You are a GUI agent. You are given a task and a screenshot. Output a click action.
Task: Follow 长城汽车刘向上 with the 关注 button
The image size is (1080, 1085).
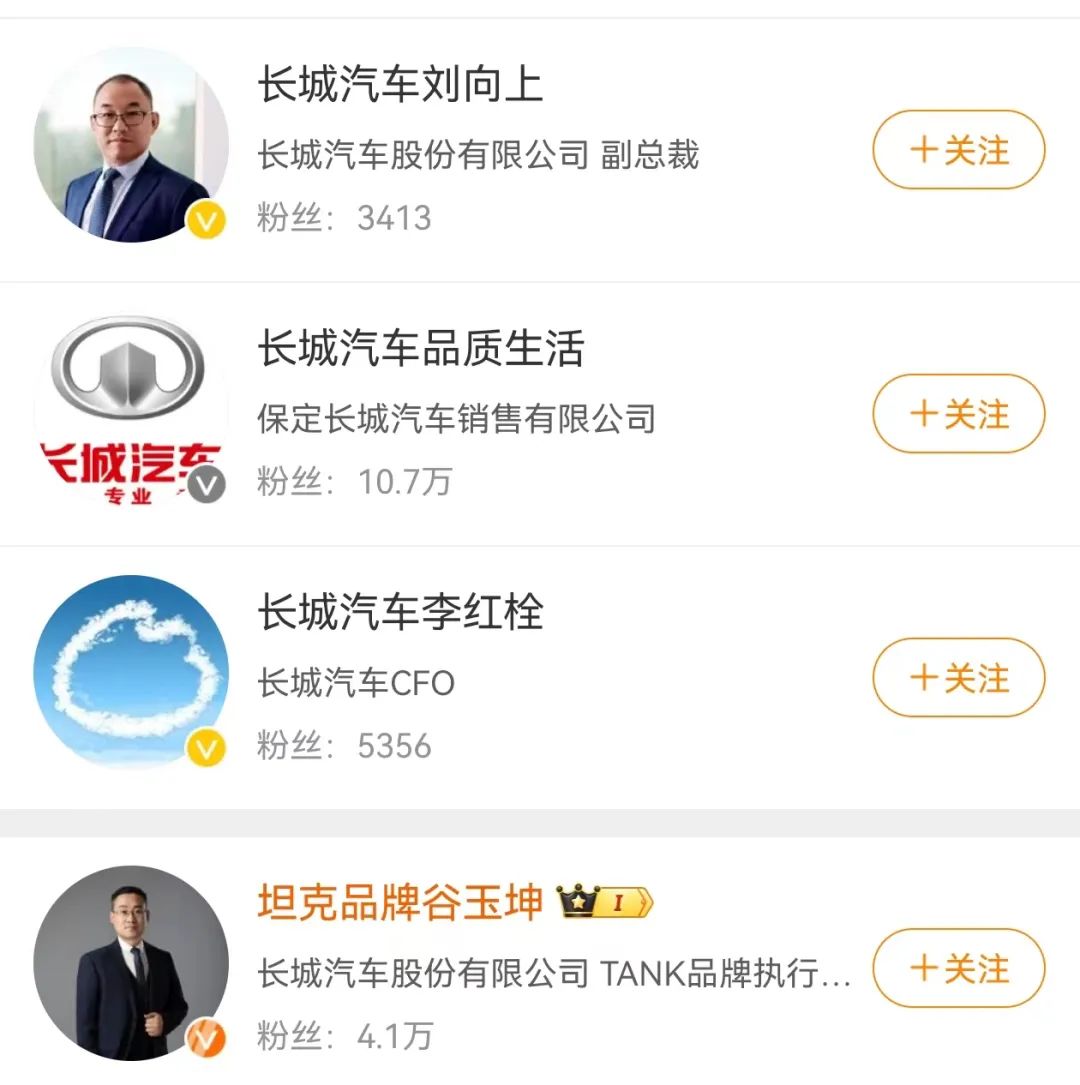[x=958, y=151]
